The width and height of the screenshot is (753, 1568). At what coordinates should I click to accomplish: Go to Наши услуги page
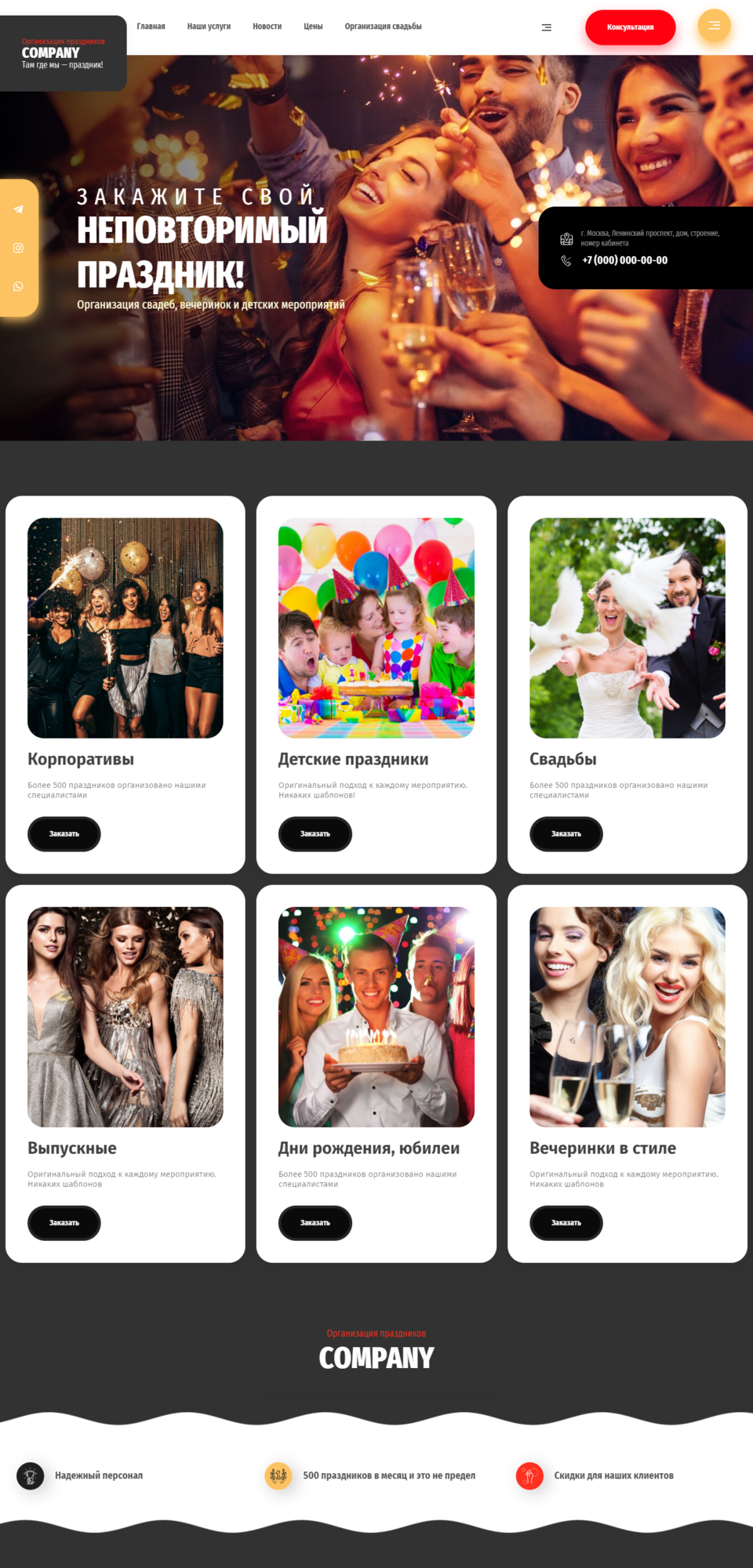209,27
